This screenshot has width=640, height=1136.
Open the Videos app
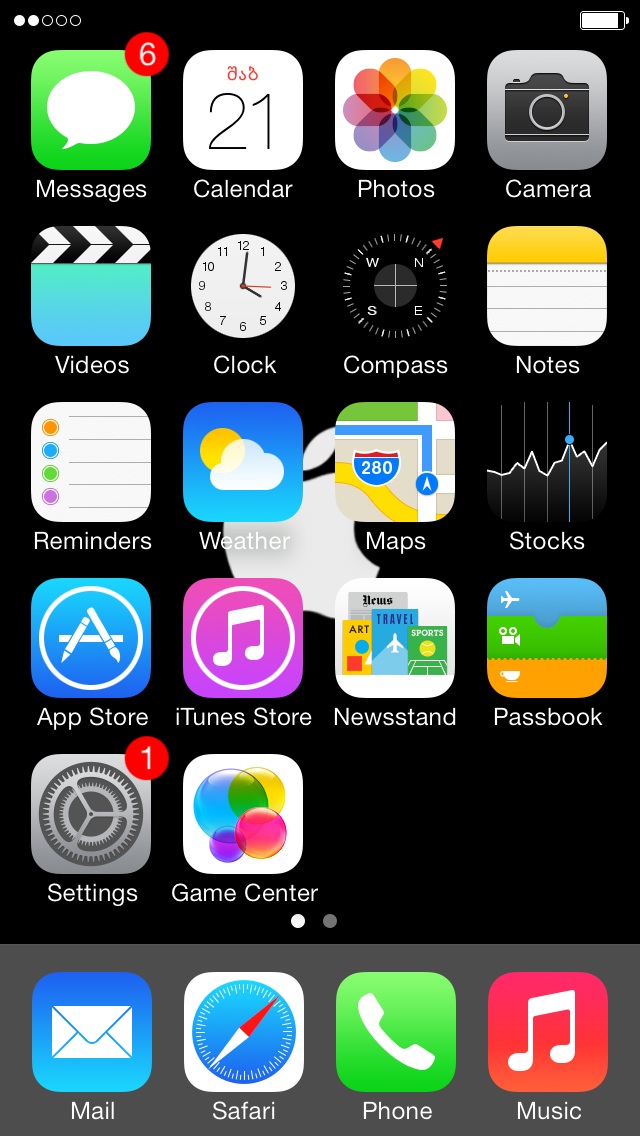[x=91, y=286]
